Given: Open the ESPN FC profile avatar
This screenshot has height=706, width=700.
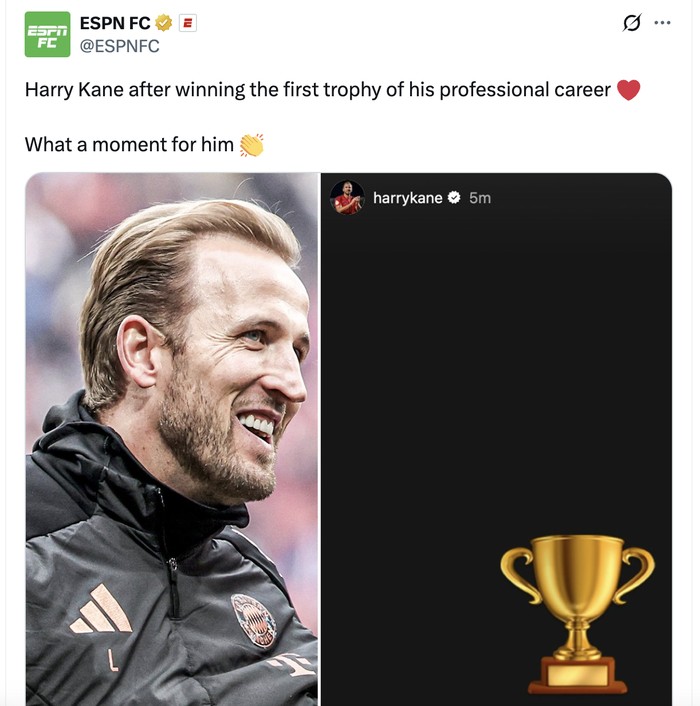Looking at the screenshot, I should (x=47, y=34).
